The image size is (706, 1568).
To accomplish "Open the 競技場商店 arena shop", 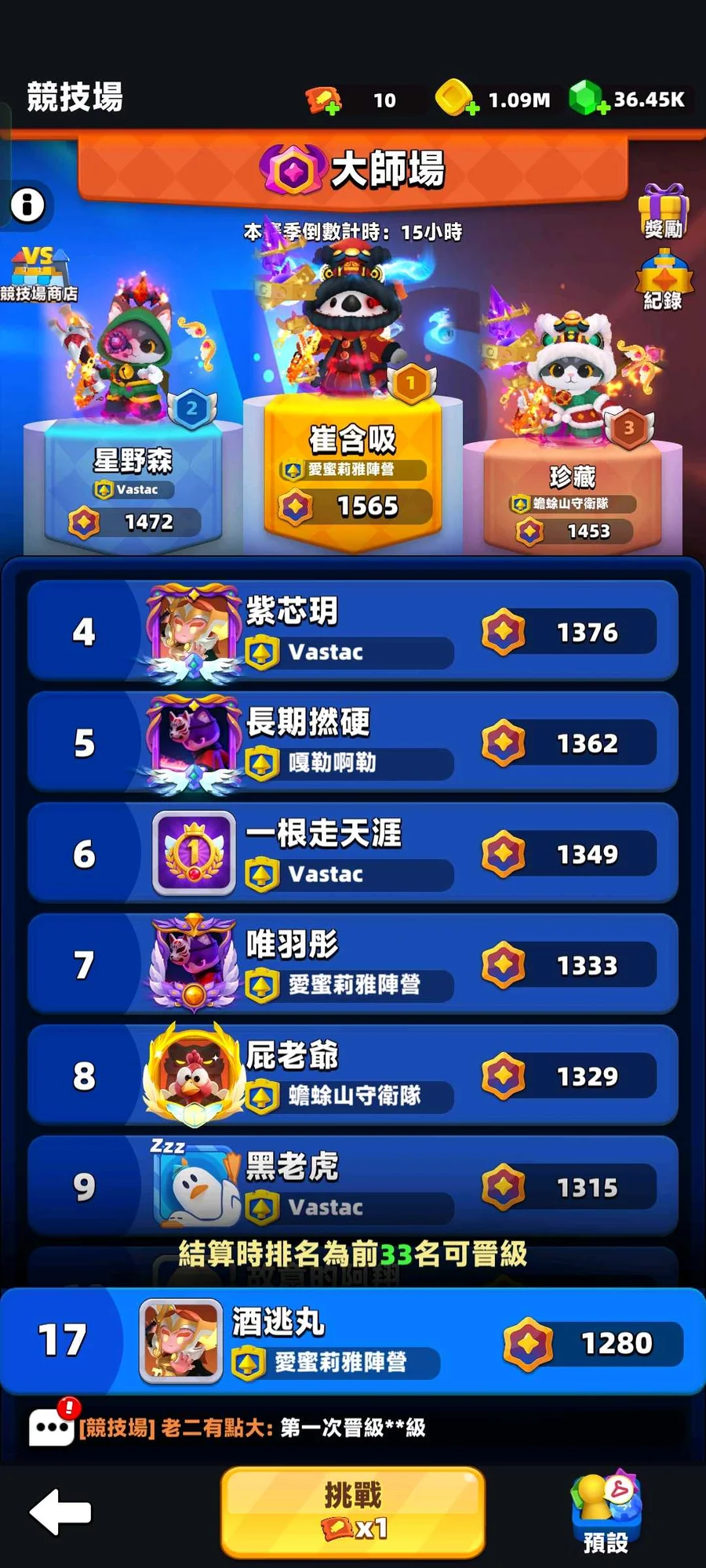I will (38, 274).
